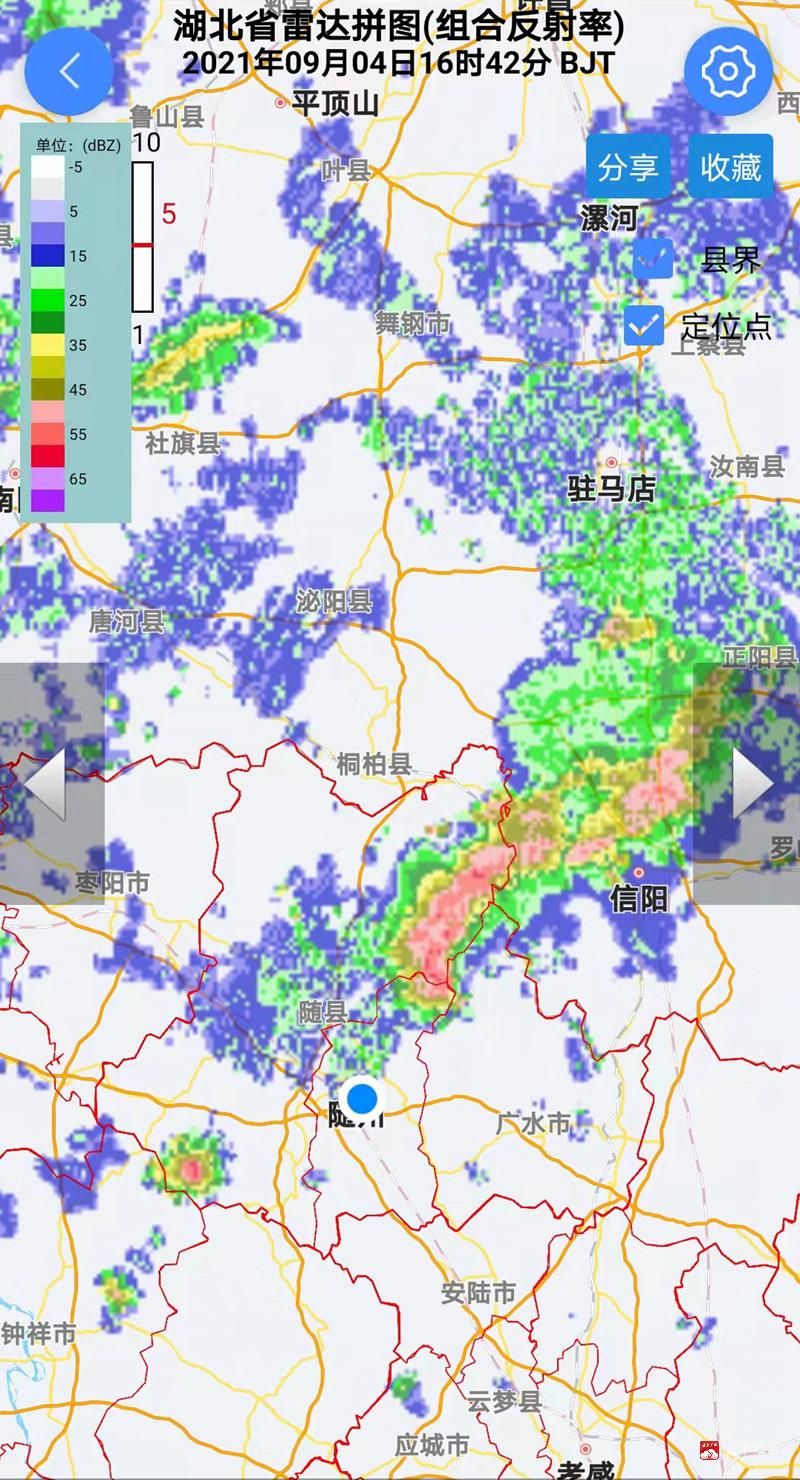Tap the 分享 share button

click(x=628, y=167)
